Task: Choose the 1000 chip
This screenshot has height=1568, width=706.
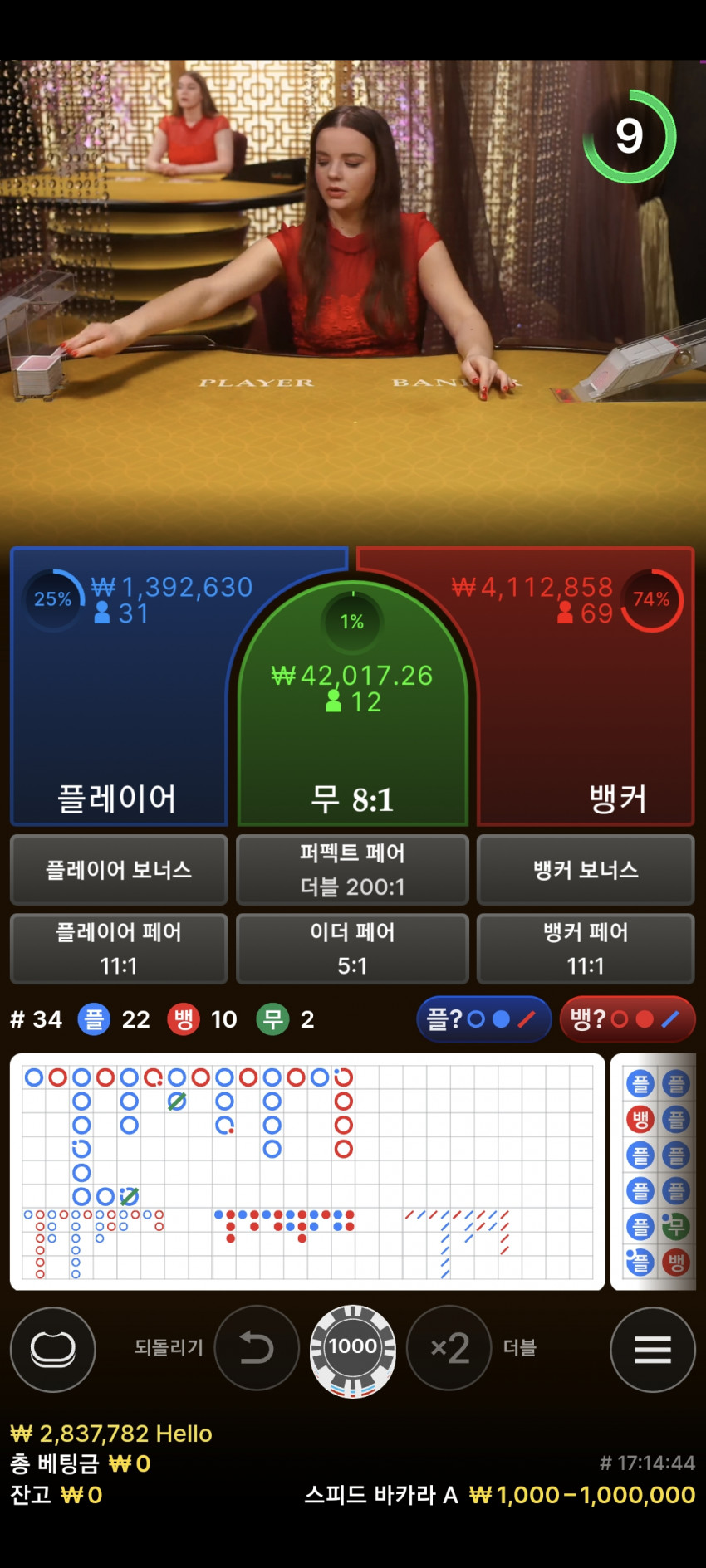Action: (x=353, y=1347)
